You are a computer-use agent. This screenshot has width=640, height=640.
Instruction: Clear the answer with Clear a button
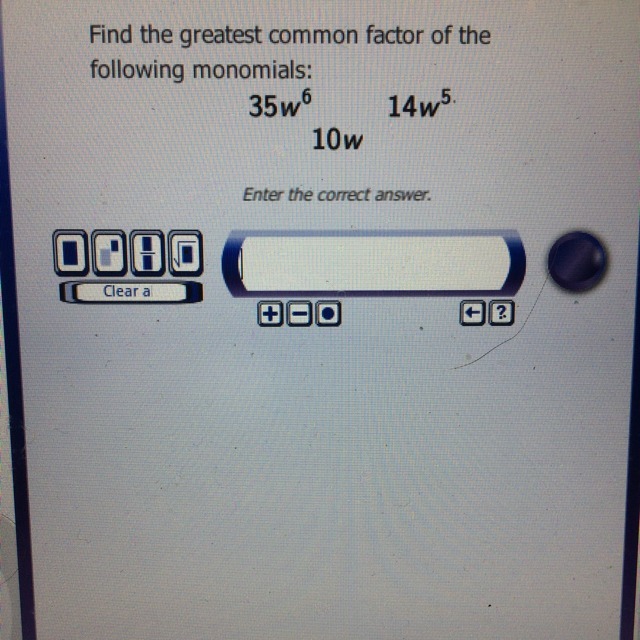tap(131, 292)
